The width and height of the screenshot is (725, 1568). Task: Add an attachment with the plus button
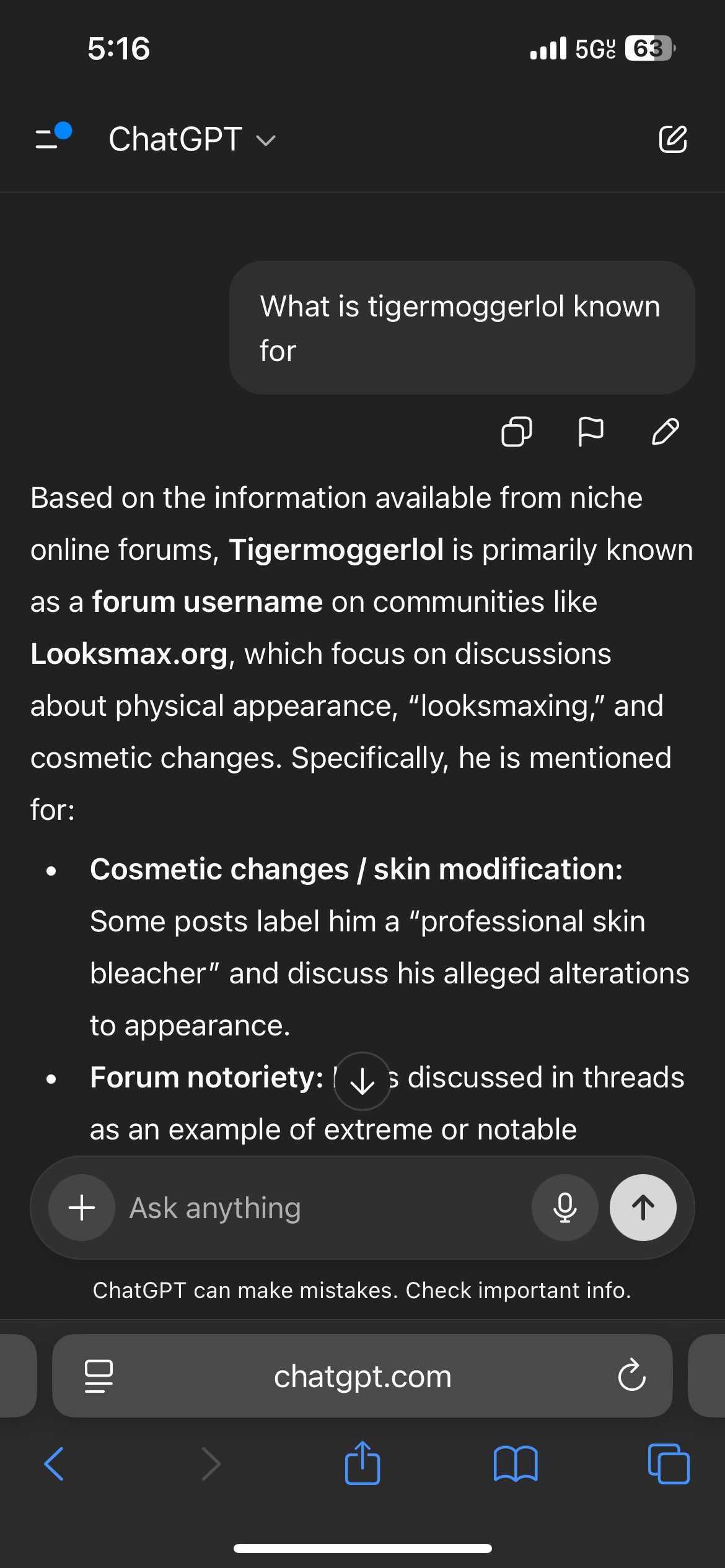(82, 1208)
